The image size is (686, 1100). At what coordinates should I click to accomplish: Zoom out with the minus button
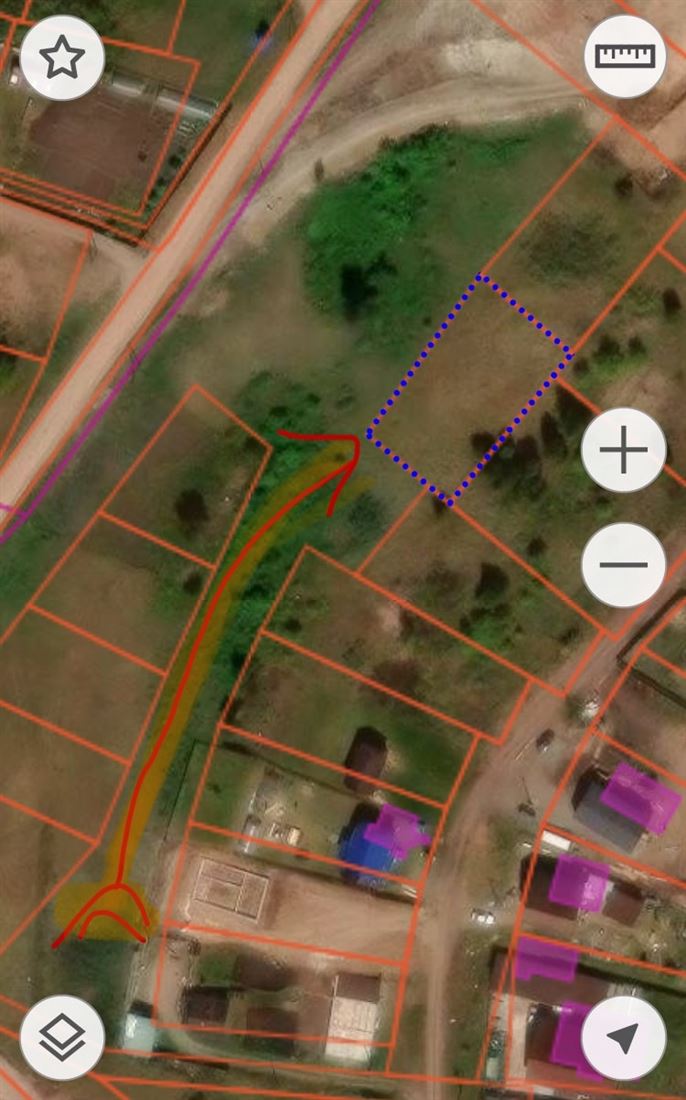click(624, 565)
